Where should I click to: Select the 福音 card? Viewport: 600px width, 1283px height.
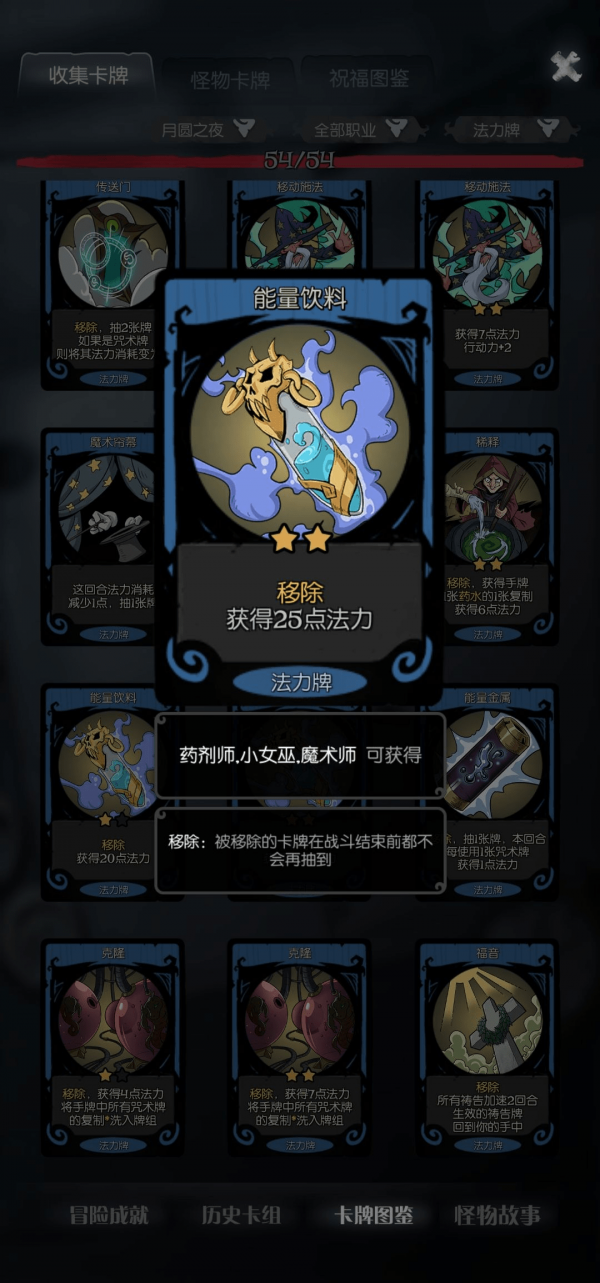tap(487, 1040)
